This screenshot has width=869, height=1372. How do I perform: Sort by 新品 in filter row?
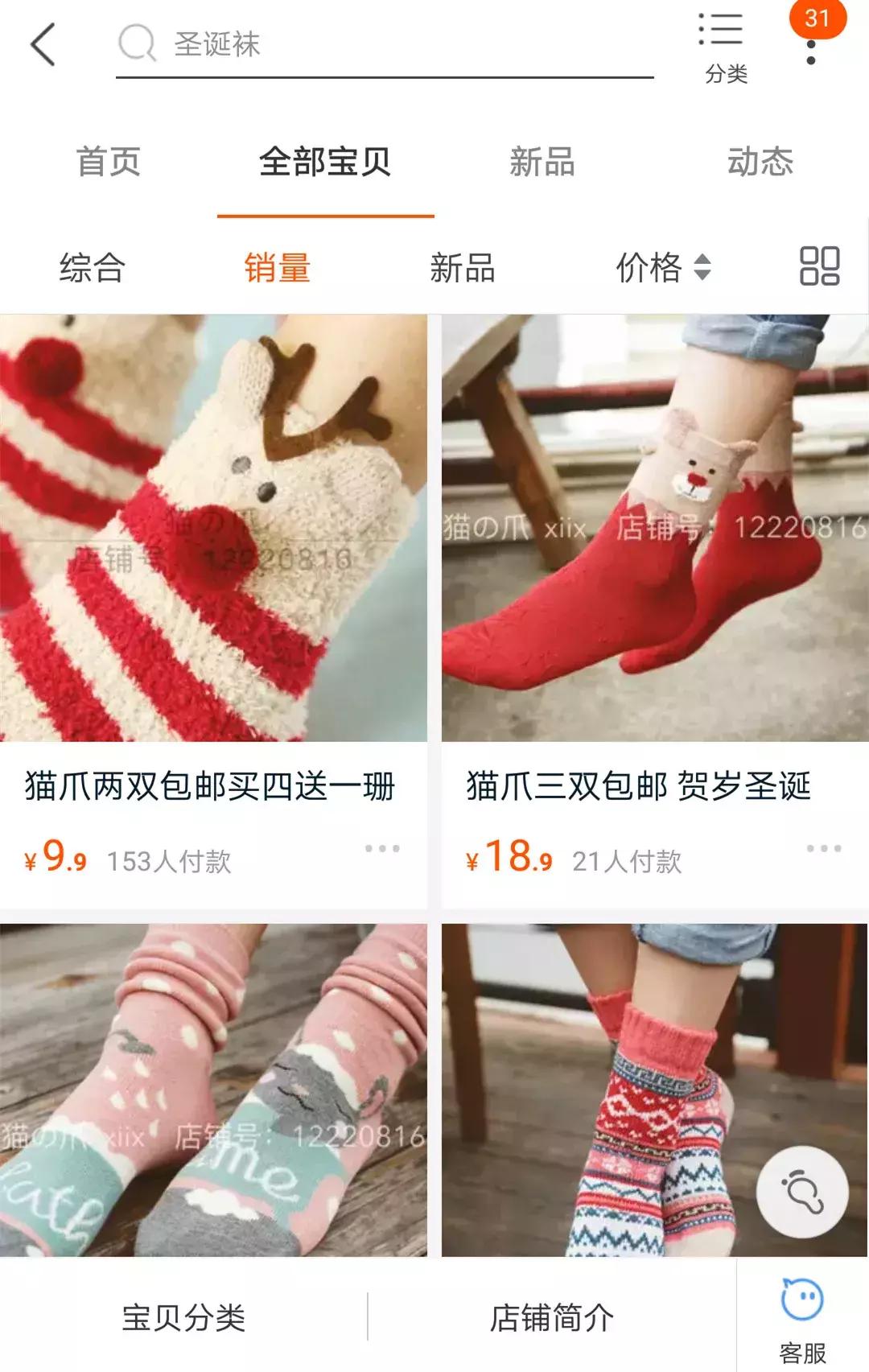[462, 268]
